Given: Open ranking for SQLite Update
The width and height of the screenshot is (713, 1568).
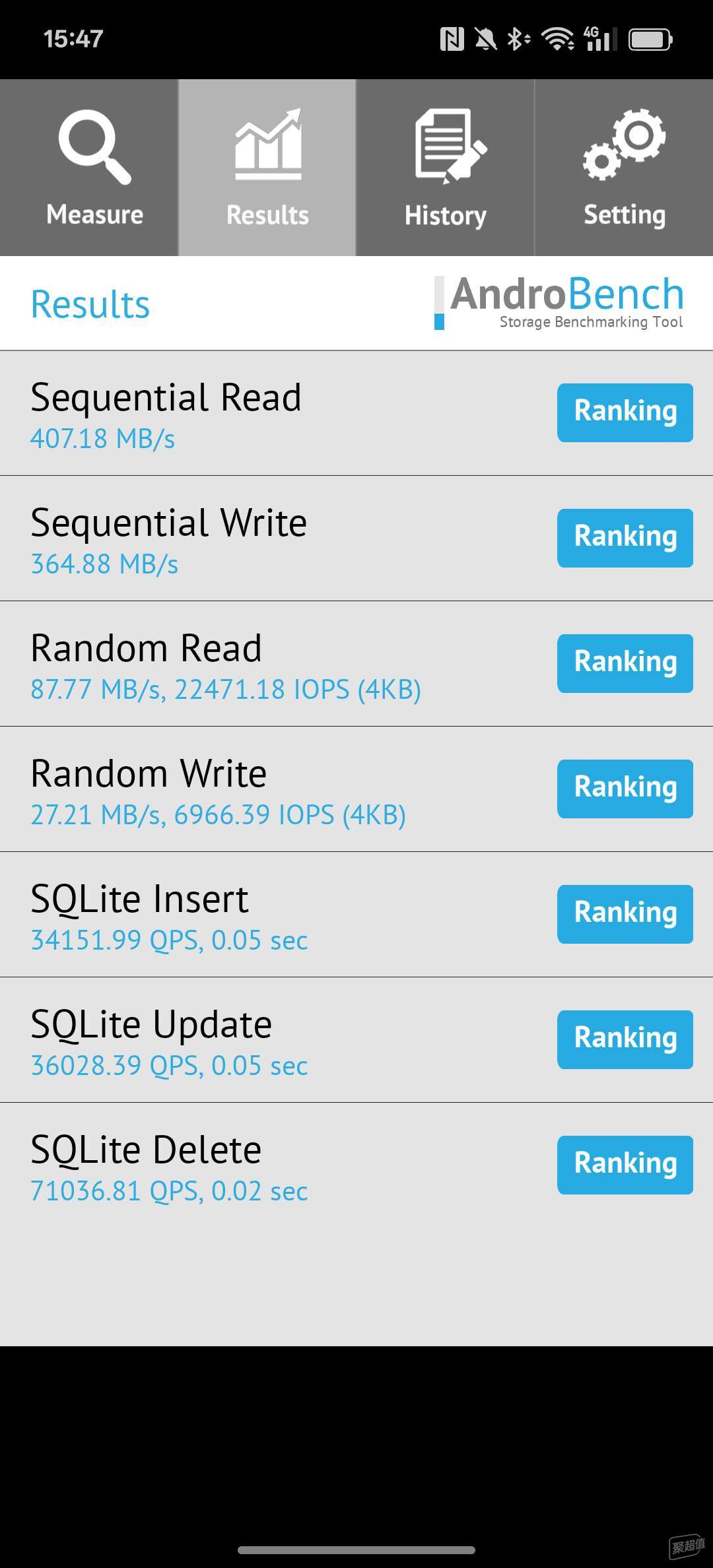Looking at the screenshot, I should (x=625, y=1039).
